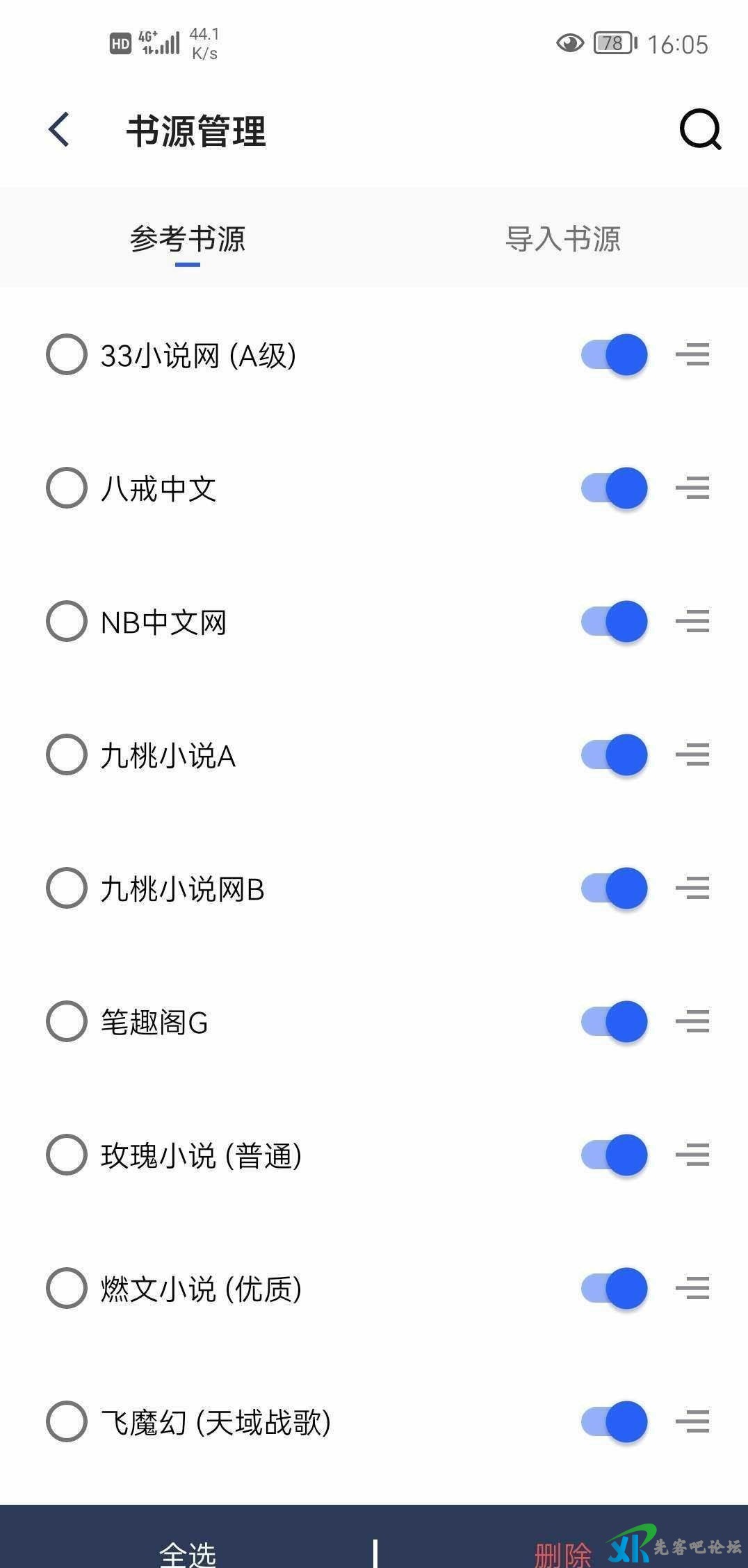The width and height of the screenshot is (748, 1568).
Task: Click the drag handle beside 33小说网 (A级)
Action: [x=694, y=355]
